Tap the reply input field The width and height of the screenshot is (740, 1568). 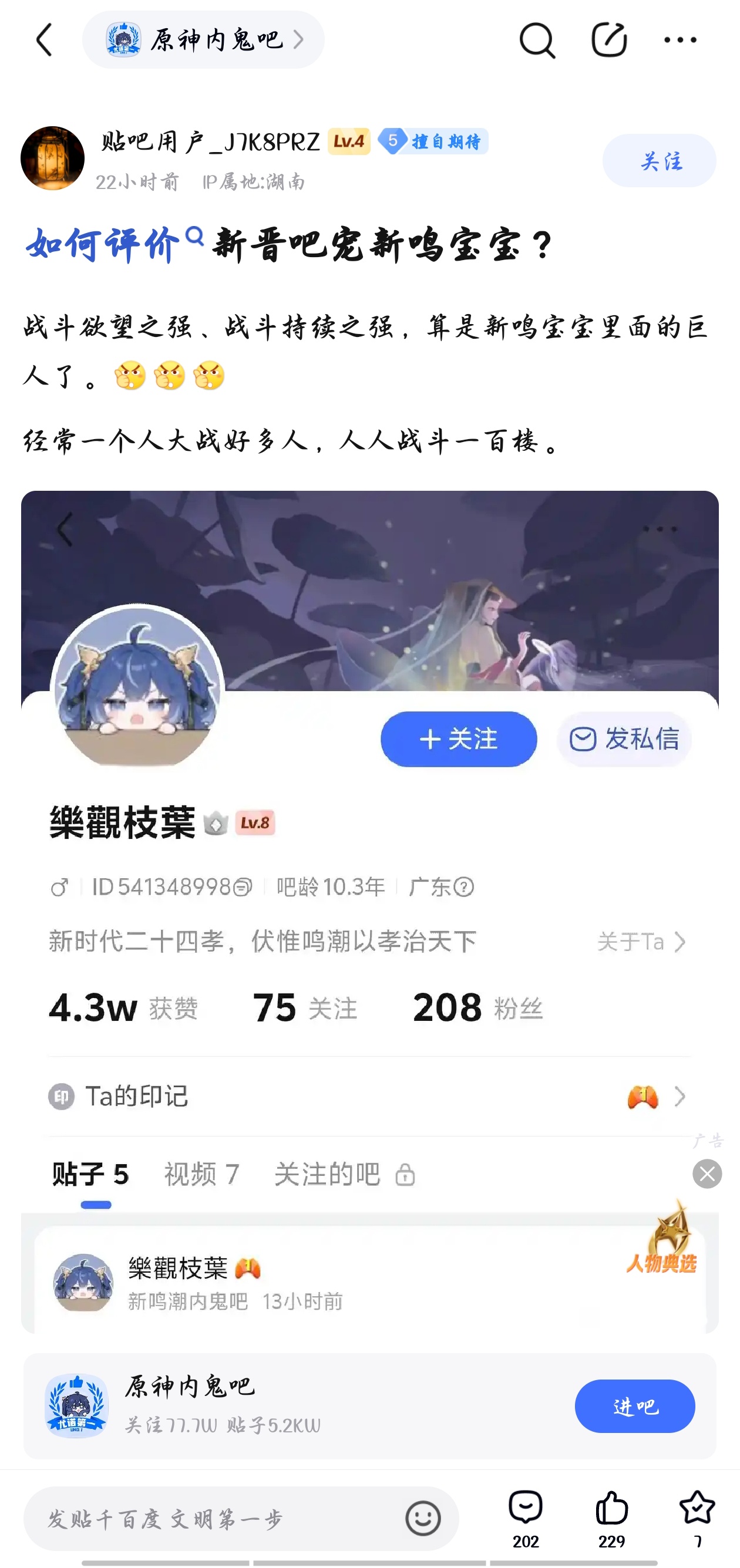click(213, 1519)
